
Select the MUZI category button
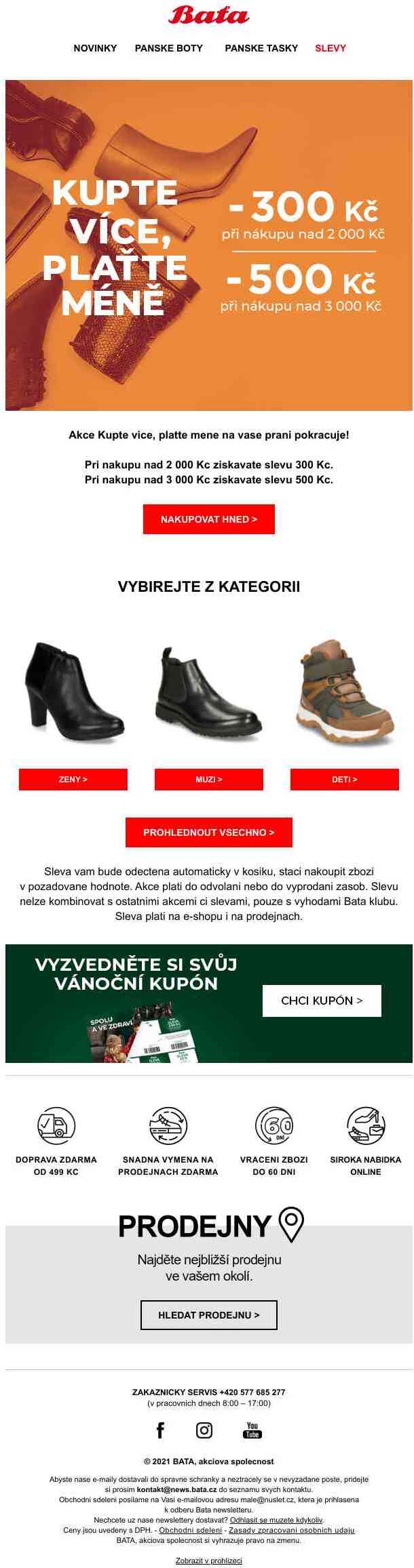tap(208, 779)
